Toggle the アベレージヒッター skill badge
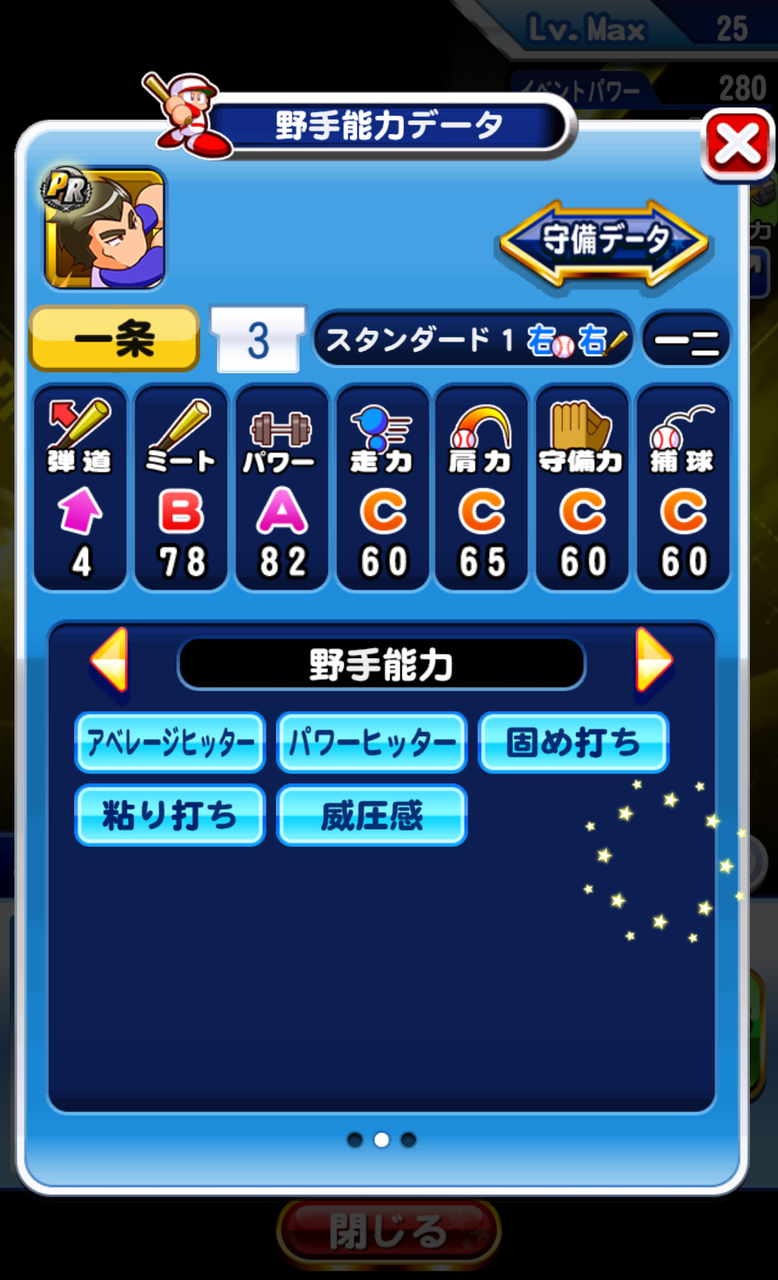Image resolution: width=778 pixels, height=1280 pixels. point(169,743)
